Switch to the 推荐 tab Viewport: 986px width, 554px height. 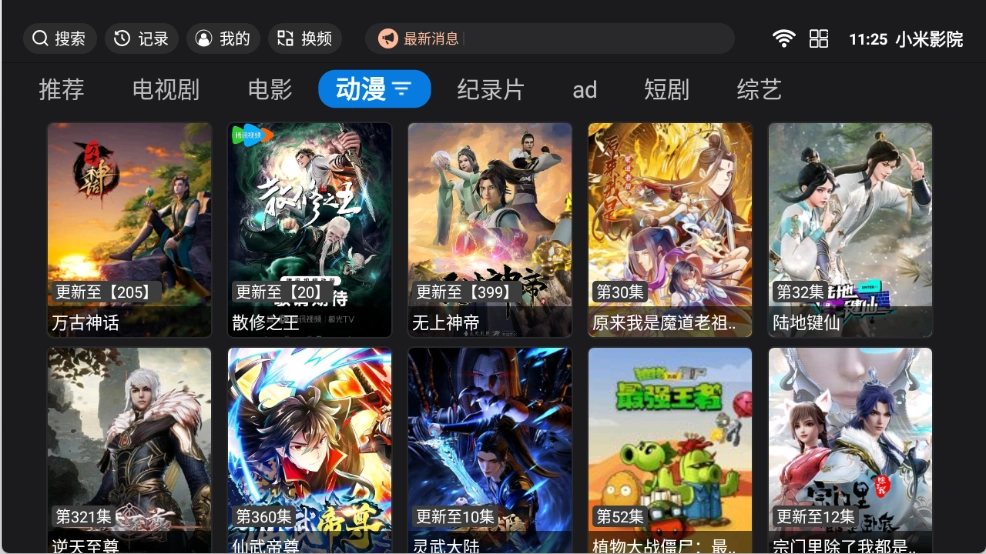(x=62, y=90)
